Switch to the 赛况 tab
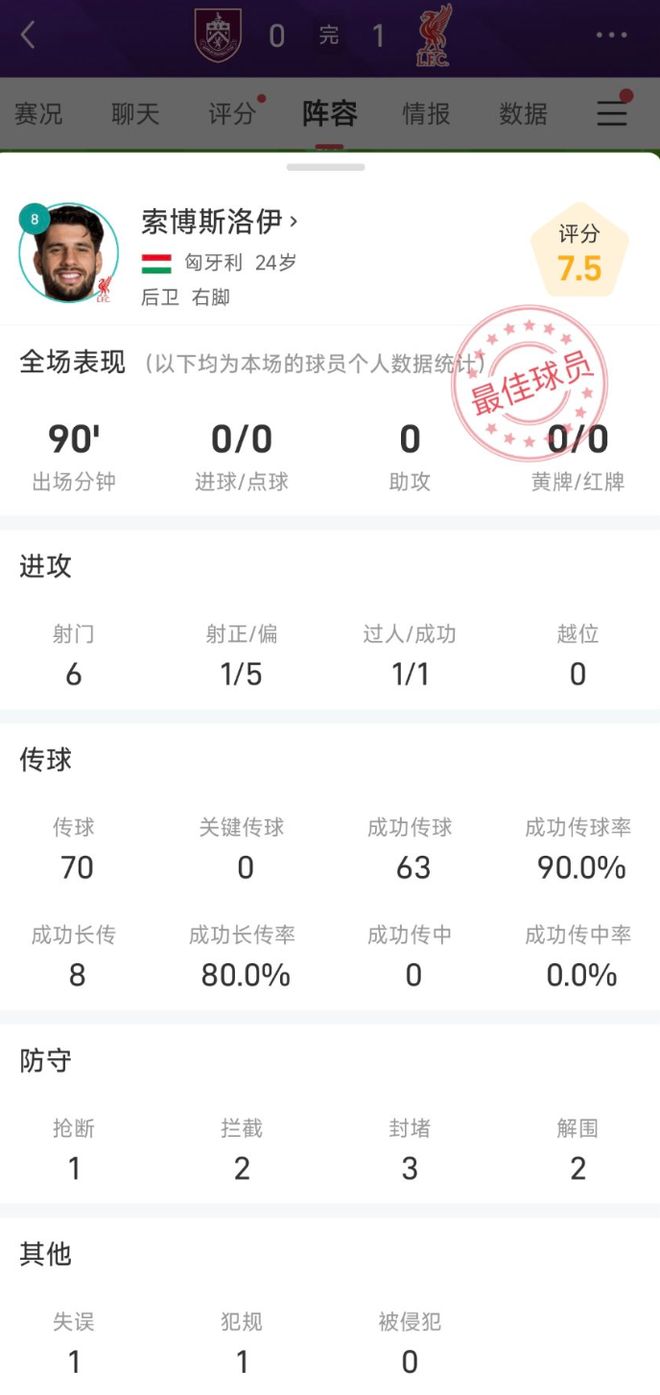This screenshot has width=660, height=1395. 38,114
